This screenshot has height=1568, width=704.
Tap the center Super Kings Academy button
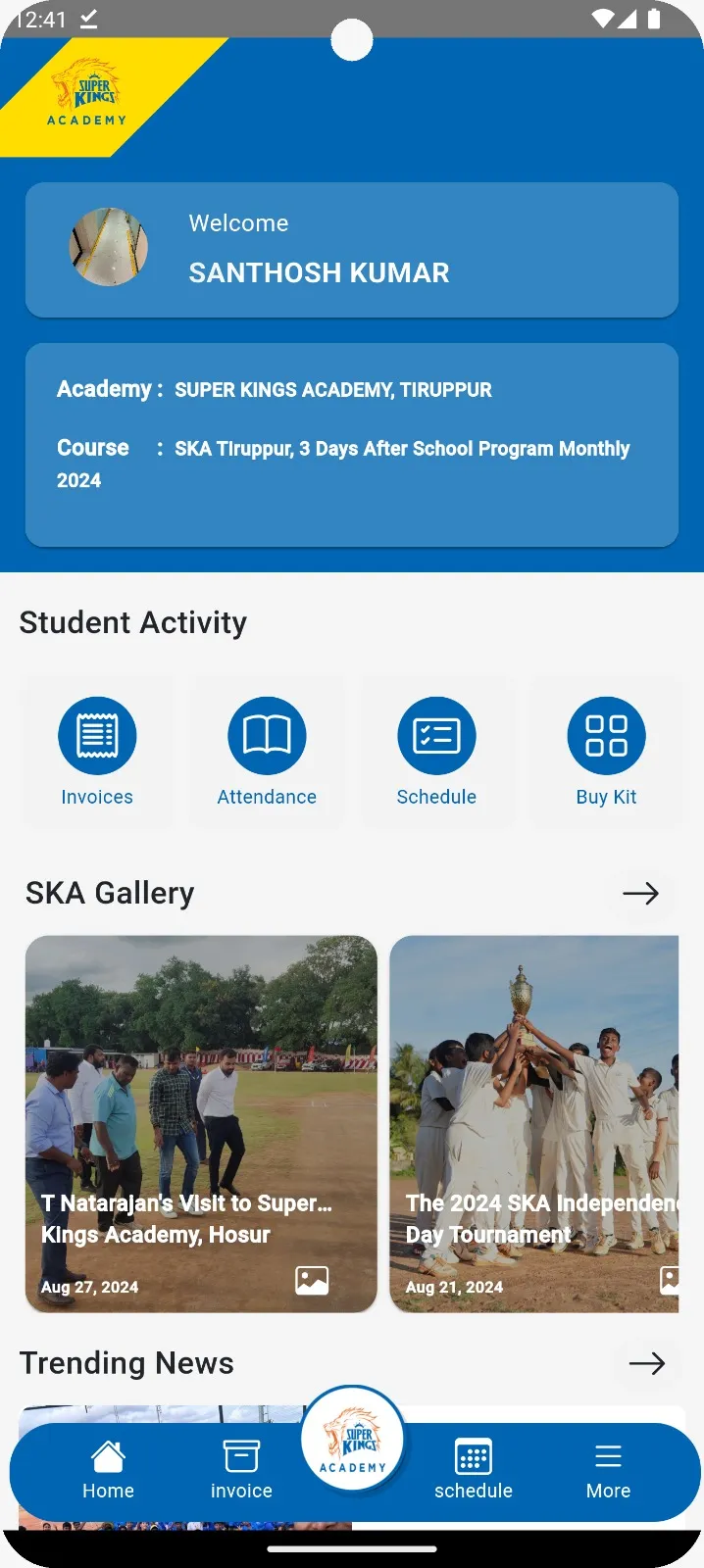tap(353, 1439)
